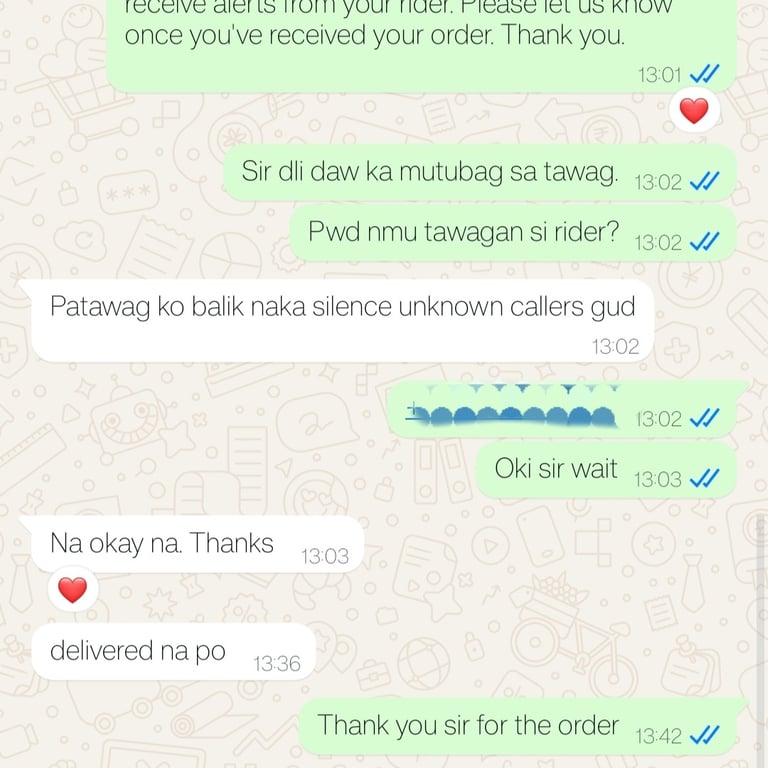Open the heart reaction on the 13:01 message
Screen dimensions: 768x768
(x=693, y=110)
